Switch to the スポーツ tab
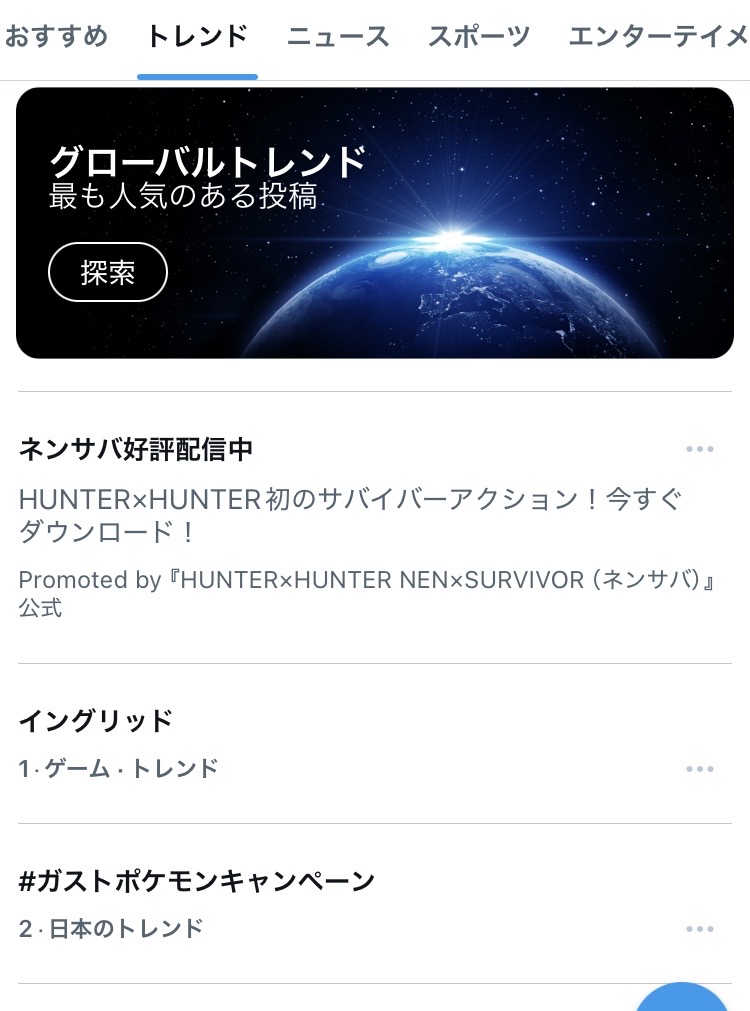Screen dimensions: 750x1011 [x=479, y=38]
